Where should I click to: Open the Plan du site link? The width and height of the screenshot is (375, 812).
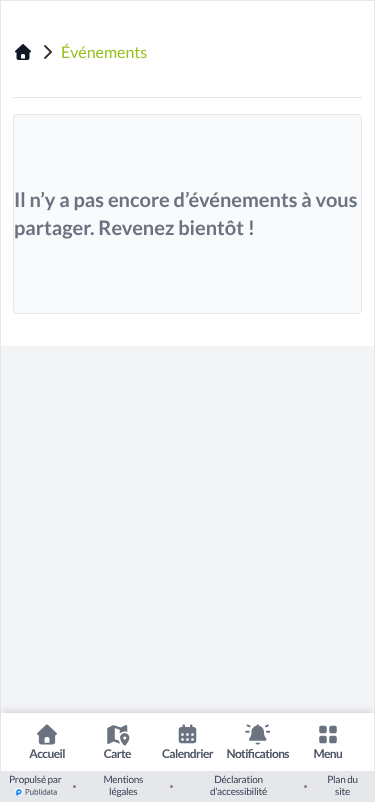point(342,786)
